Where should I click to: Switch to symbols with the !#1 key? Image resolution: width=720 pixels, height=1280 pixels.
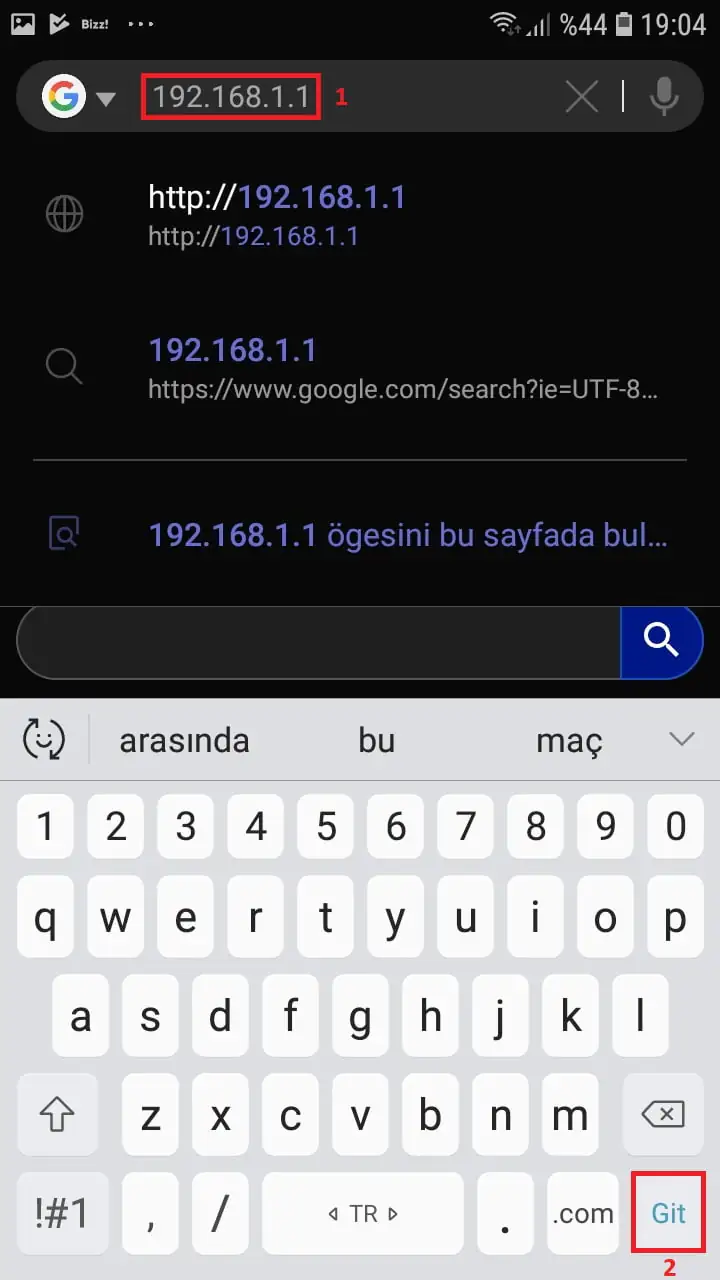[60, 1213]
